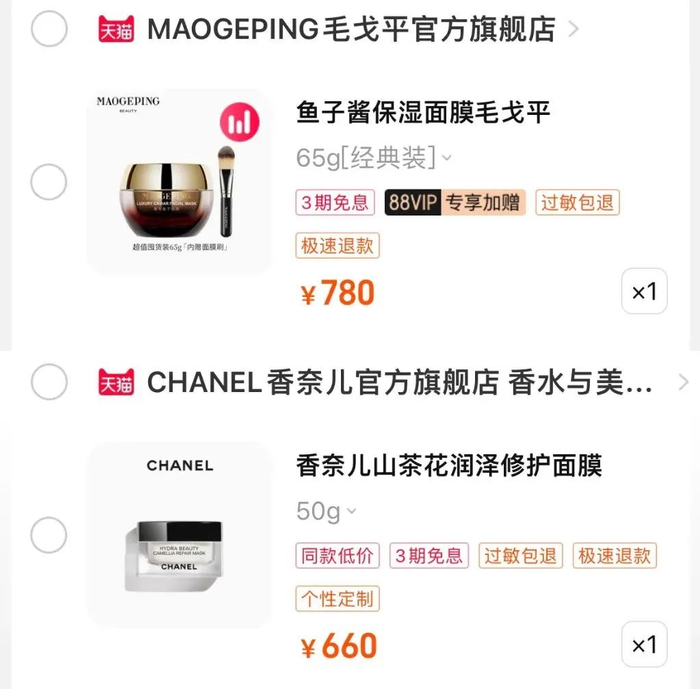The width and height of the screenshot is (700, 689).
Task: Change the 65g[经典装] specification
Action: coord(374,157)
